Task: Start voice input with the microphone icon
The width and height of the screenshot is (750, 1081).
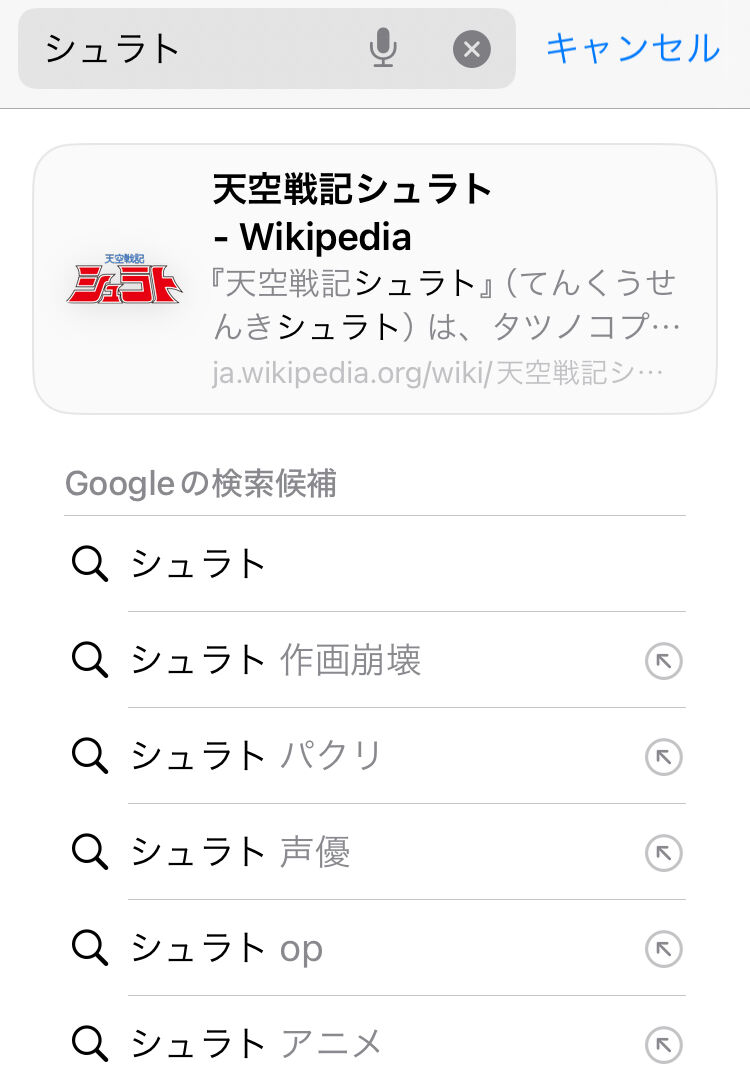Action: (x=383, y=48)
